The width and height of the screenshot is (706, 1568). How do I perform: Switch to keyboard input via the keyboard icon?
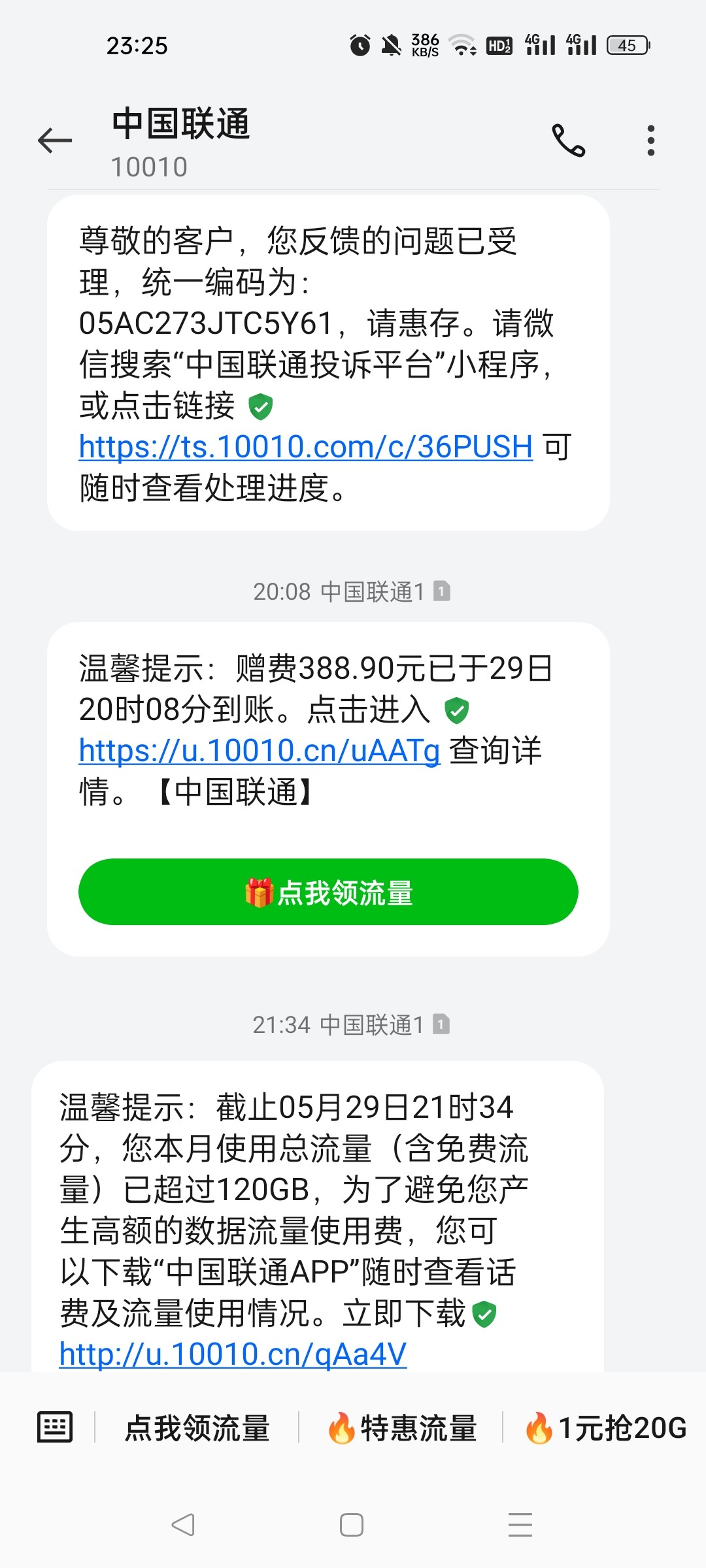pos(55,1427)
